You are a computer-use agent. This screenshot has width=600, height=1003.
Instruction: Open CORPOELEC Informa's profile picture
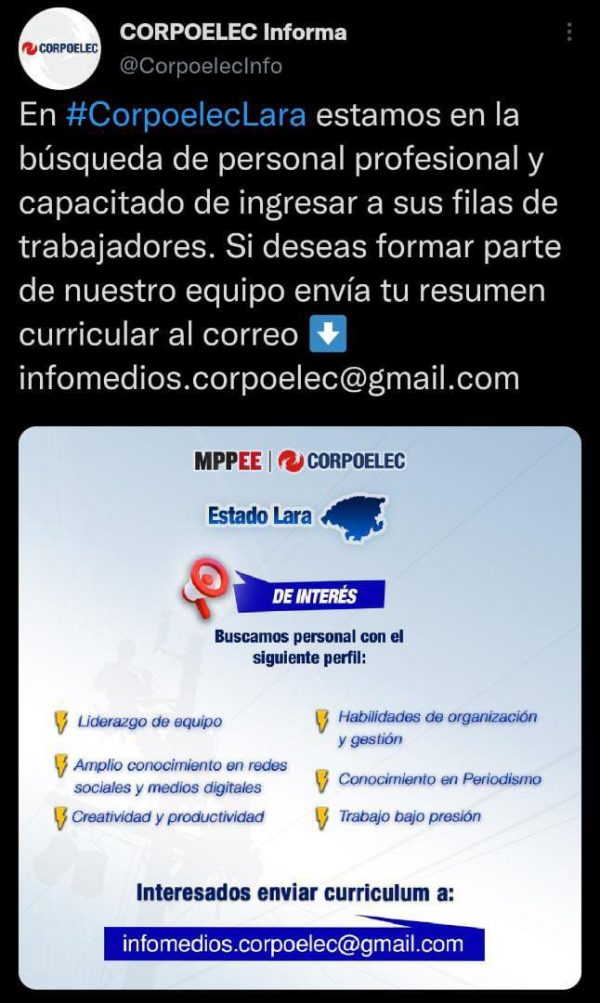tap(60, 48)
